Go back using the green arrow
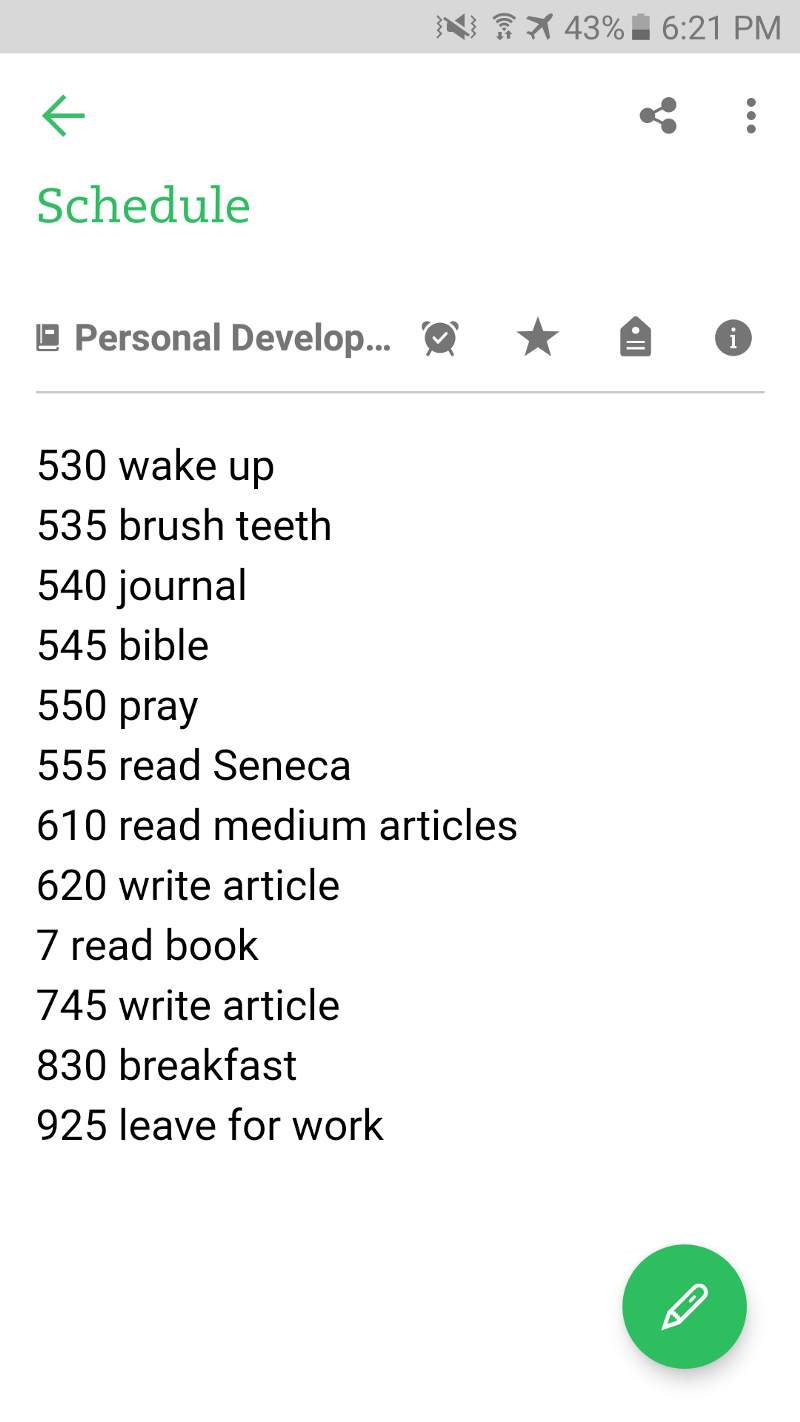 click(x=63, y=116)
